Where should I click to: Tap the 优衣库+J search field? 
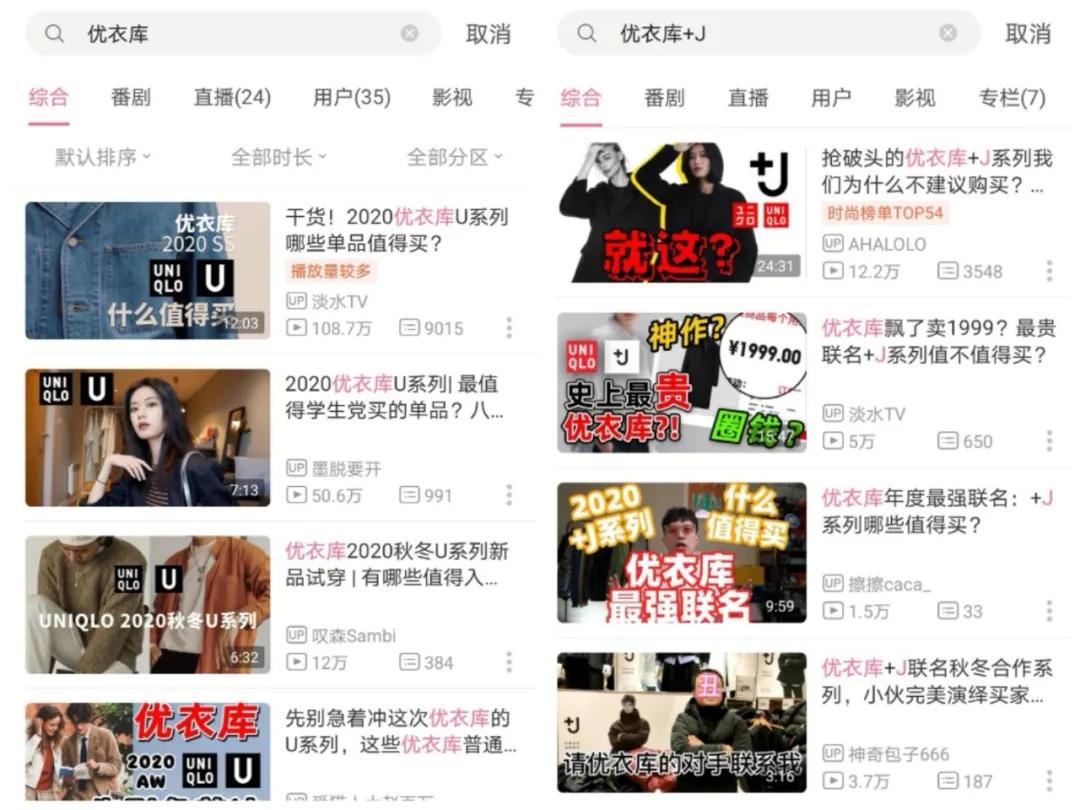tap(770, 34)
